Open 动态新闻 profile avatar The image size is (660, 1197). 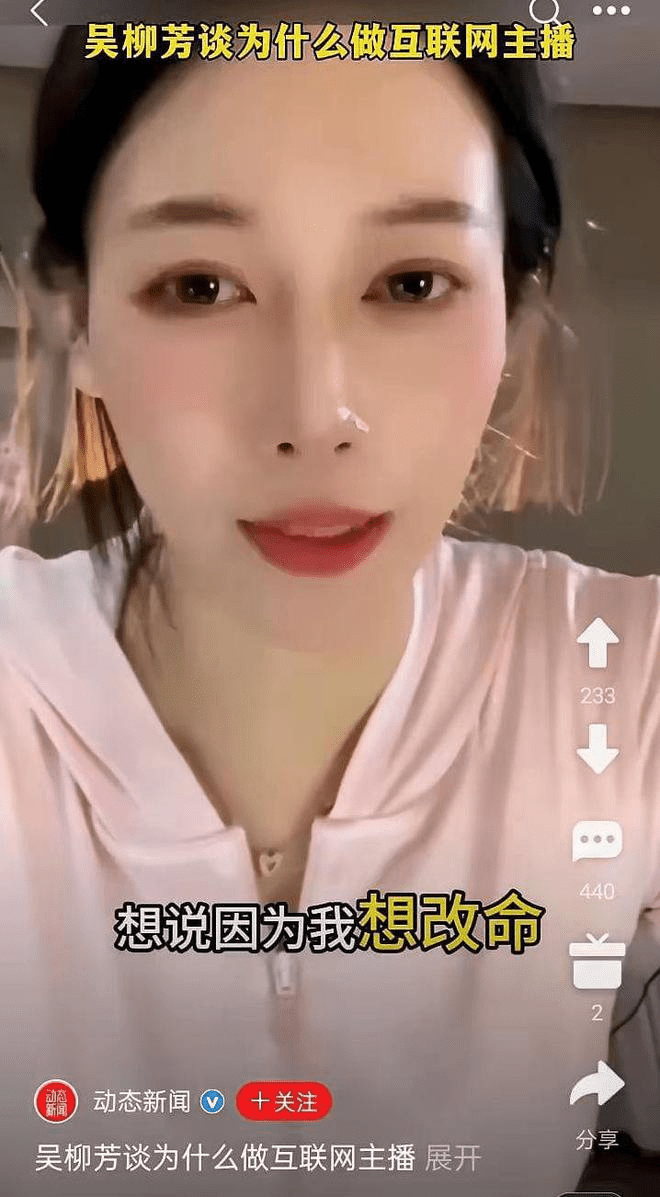point(56,1102)
